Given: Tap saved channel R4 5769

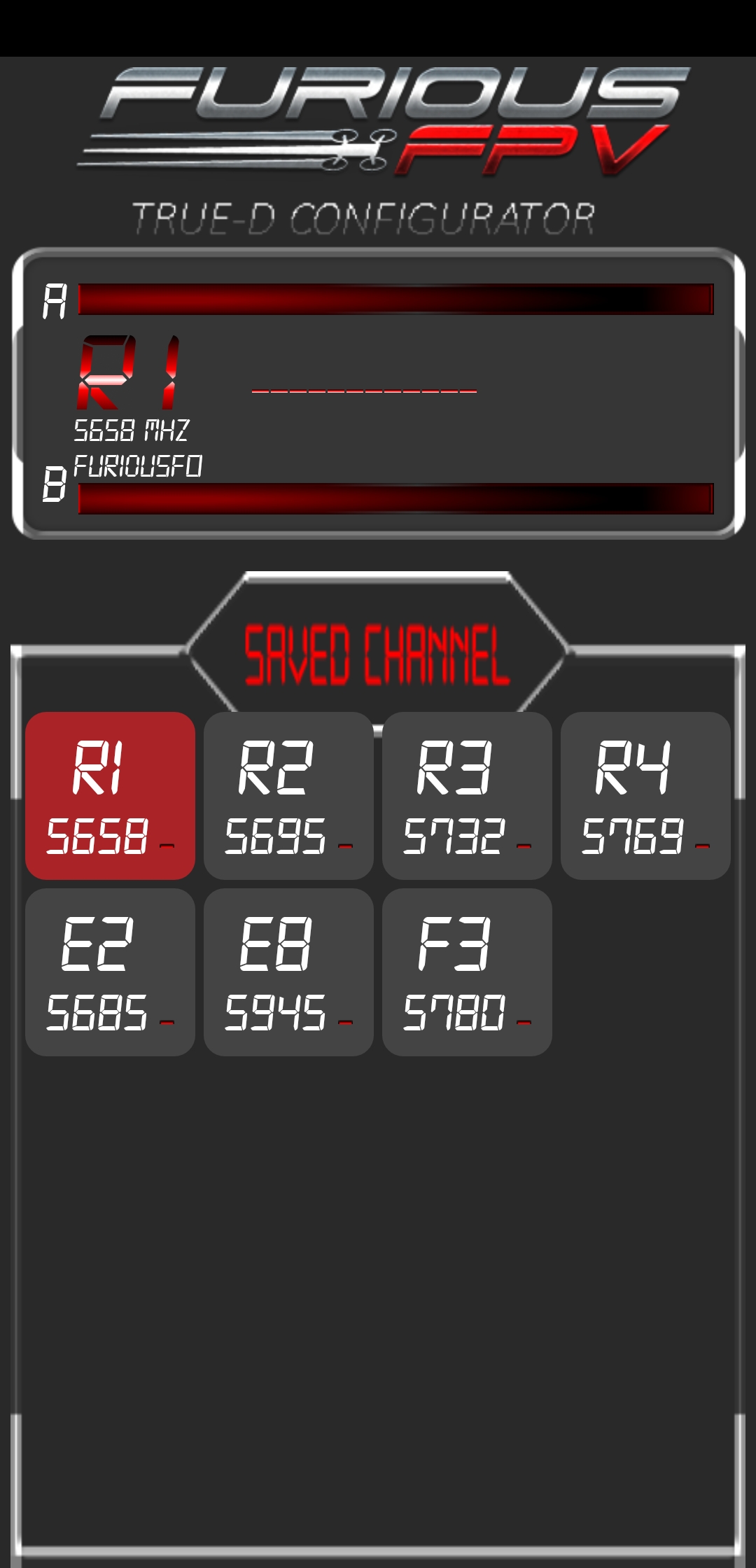Looking at the screenshot, I should [645, 796].
